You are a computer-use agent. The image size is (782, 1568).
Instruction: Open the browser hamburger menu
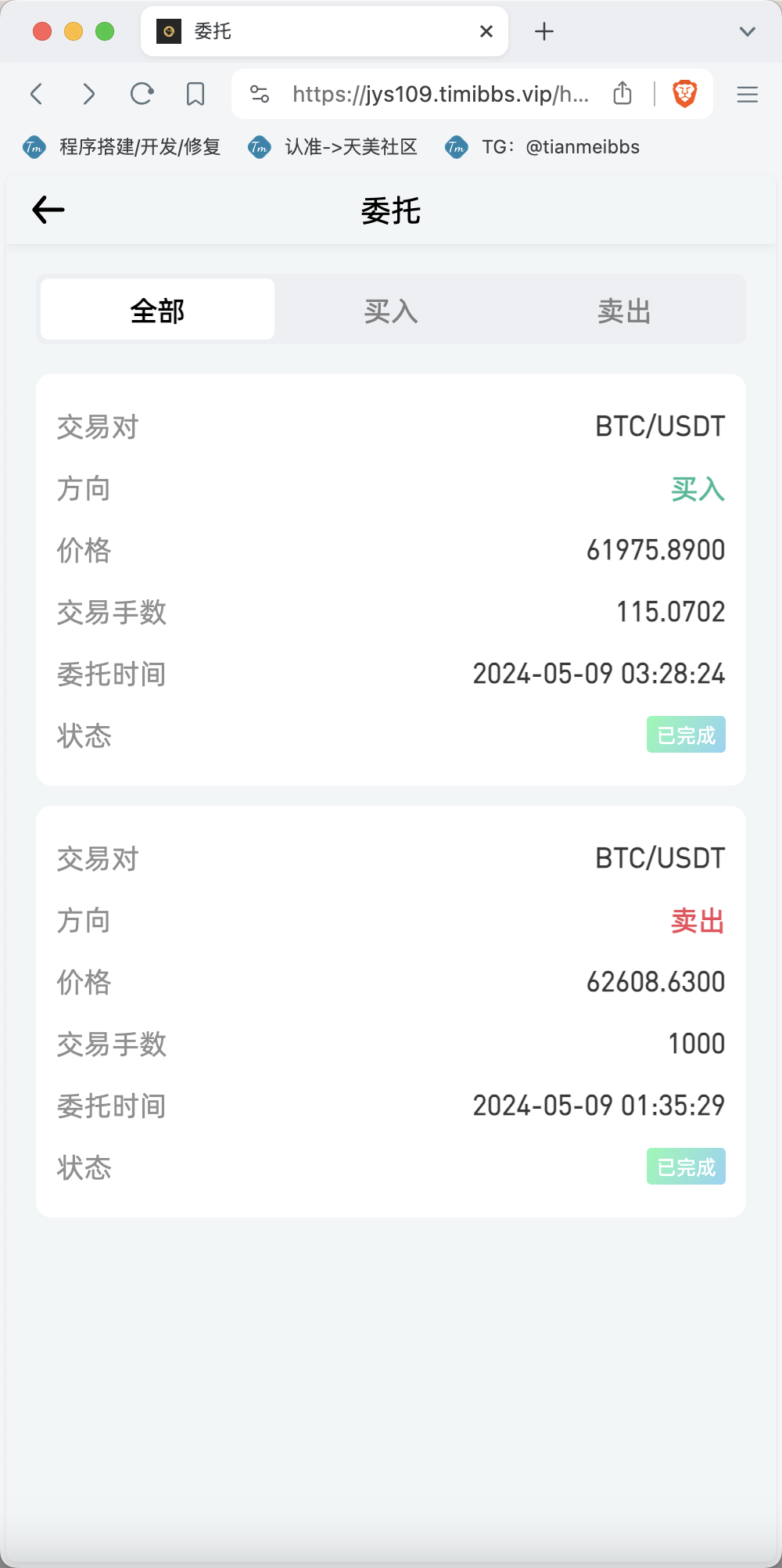748,94
